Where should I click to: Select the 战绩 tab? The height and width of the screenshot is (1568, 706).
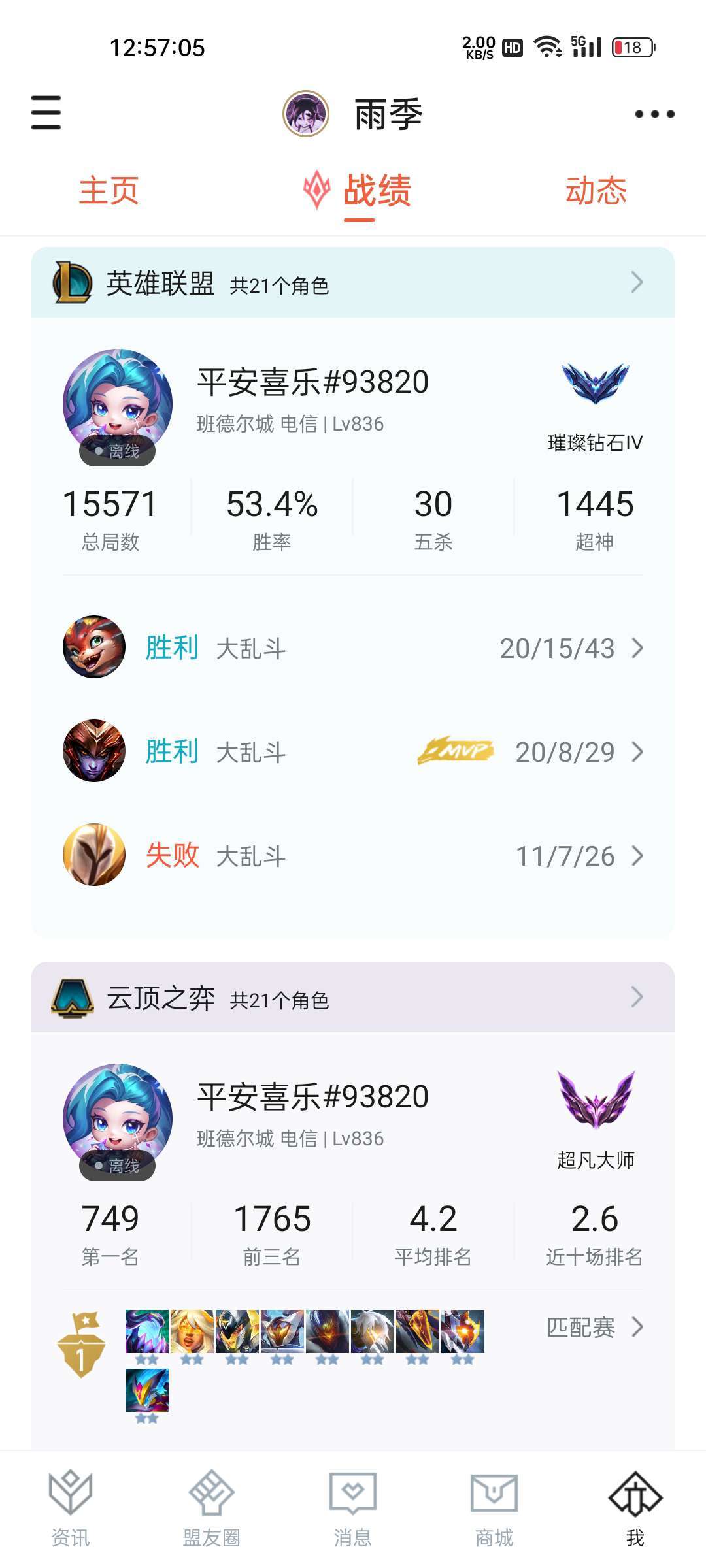pyautogui.click(x=377, y=191)
